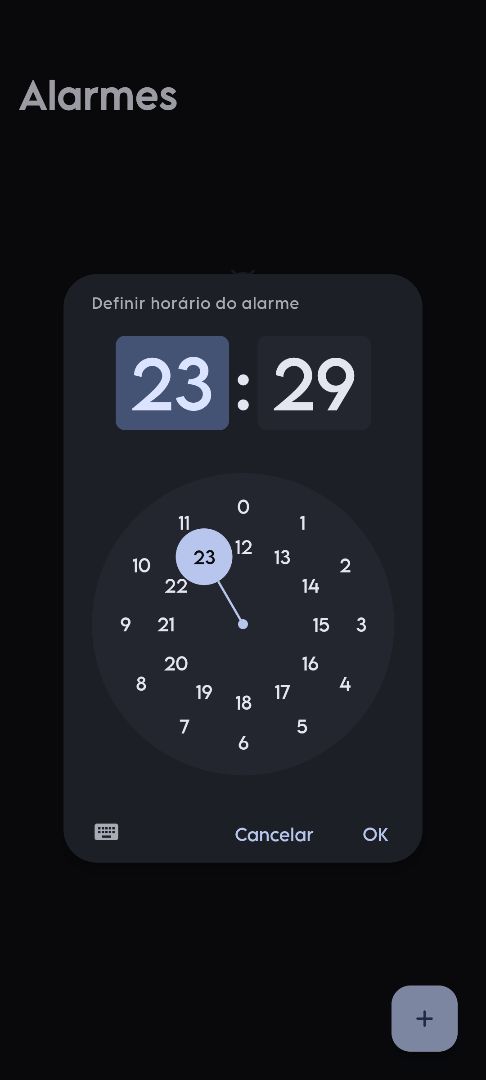The height and width of the screenshot is (1080, 486).
Task: Select the minutes field showing 29
Action: [x=314, y=383]
